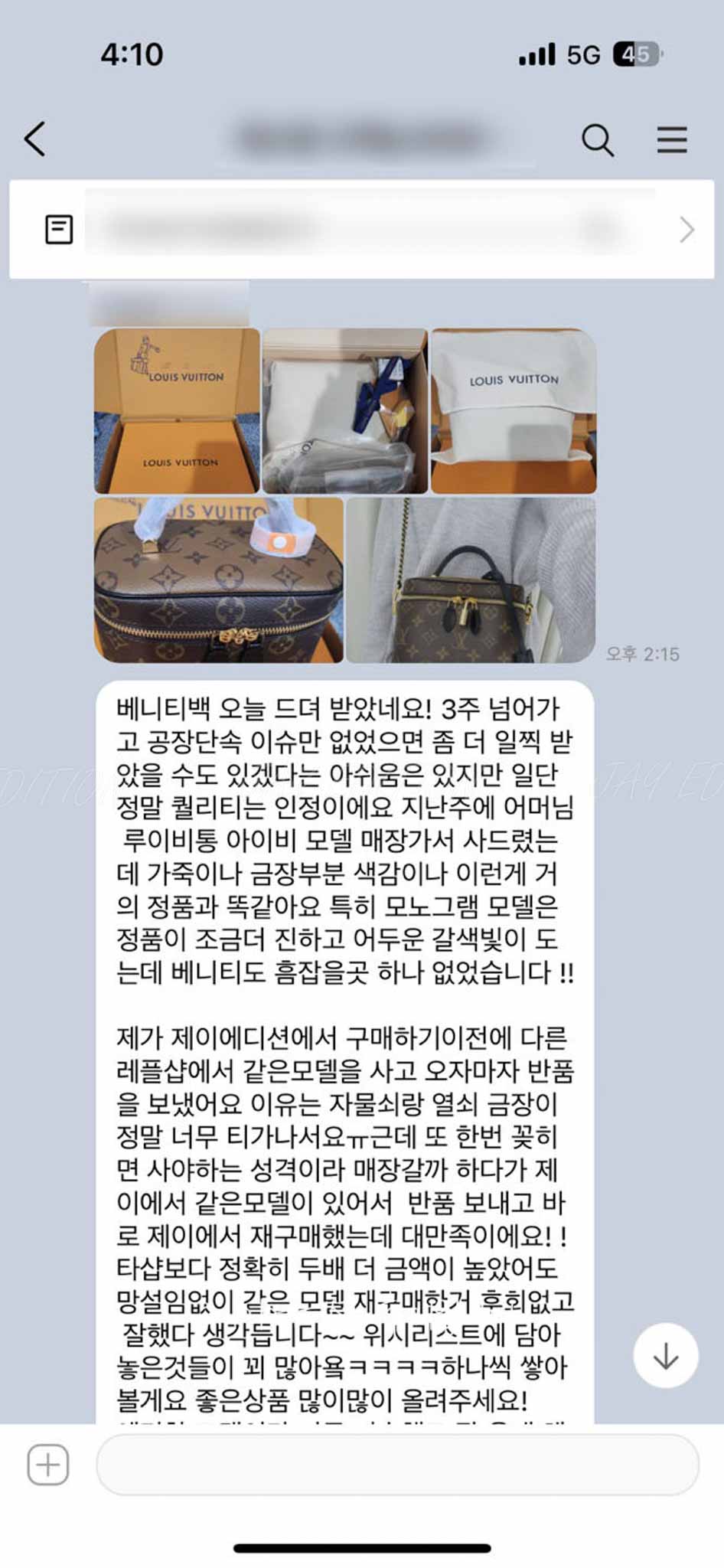Expand the pinned notice banner
The width and height of the screenshot is (724, 1568).
tap(686, 230)
